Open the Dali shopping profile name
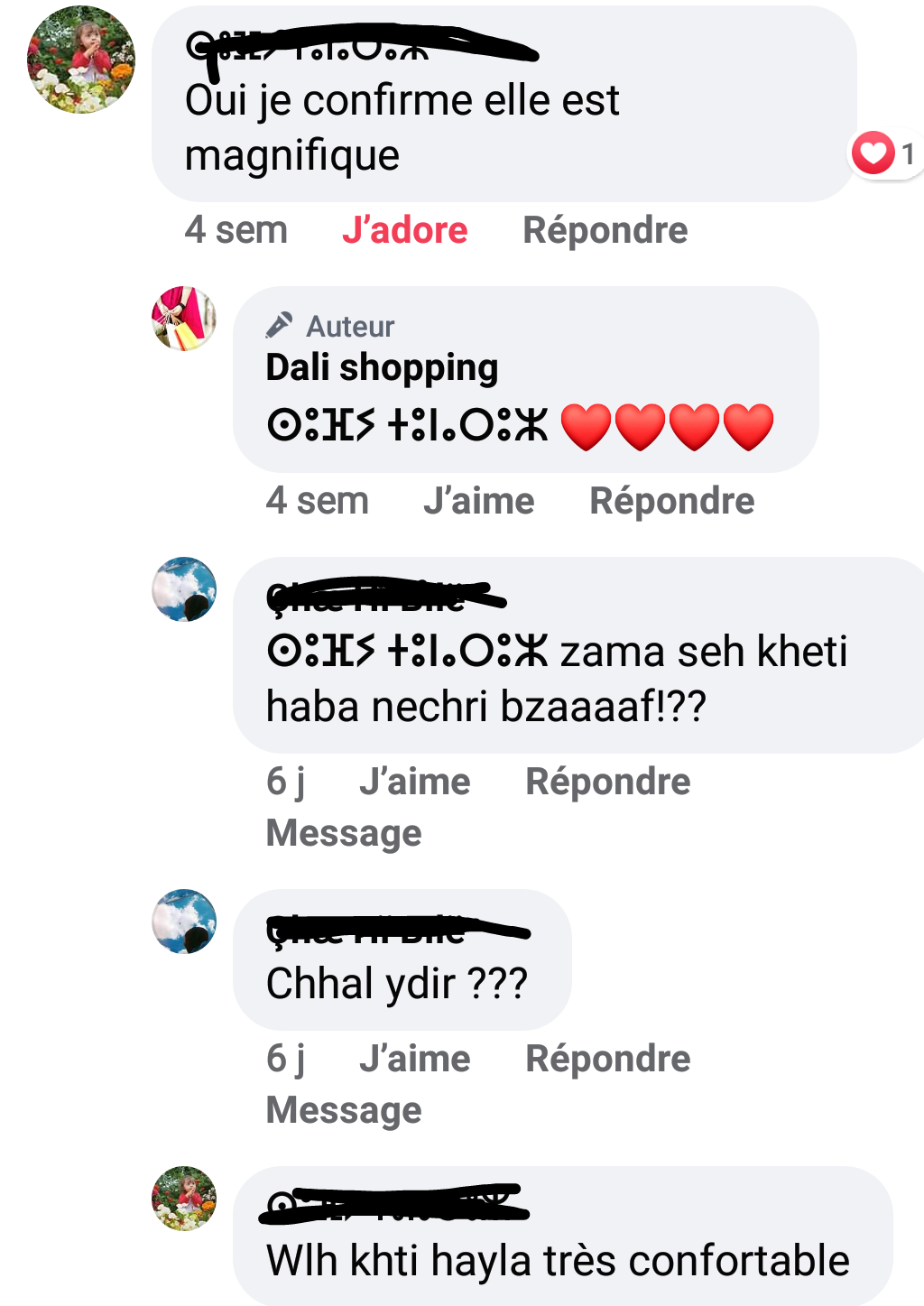Viewport: 924px width, 1306px height. point(382,367)
